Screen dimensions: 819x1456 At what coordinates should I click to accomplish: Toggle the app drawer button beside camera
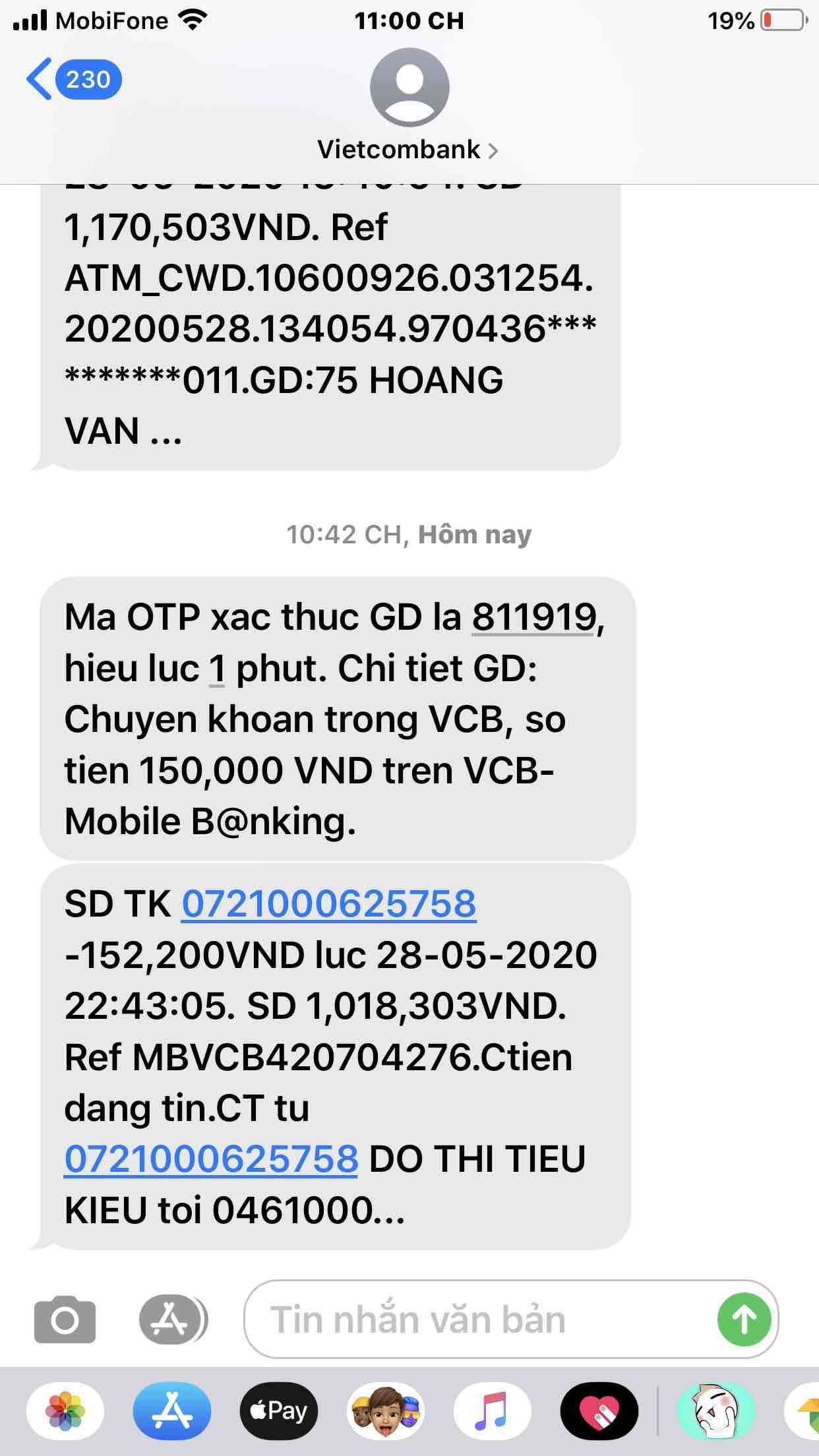tap(173, 1319)
